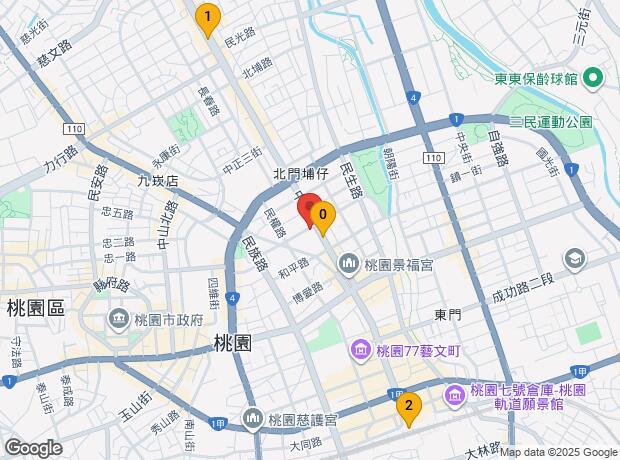Screen dimensions: 620x460
Task: Select the orange map marker labeled 1
Action: coord(207,18)
